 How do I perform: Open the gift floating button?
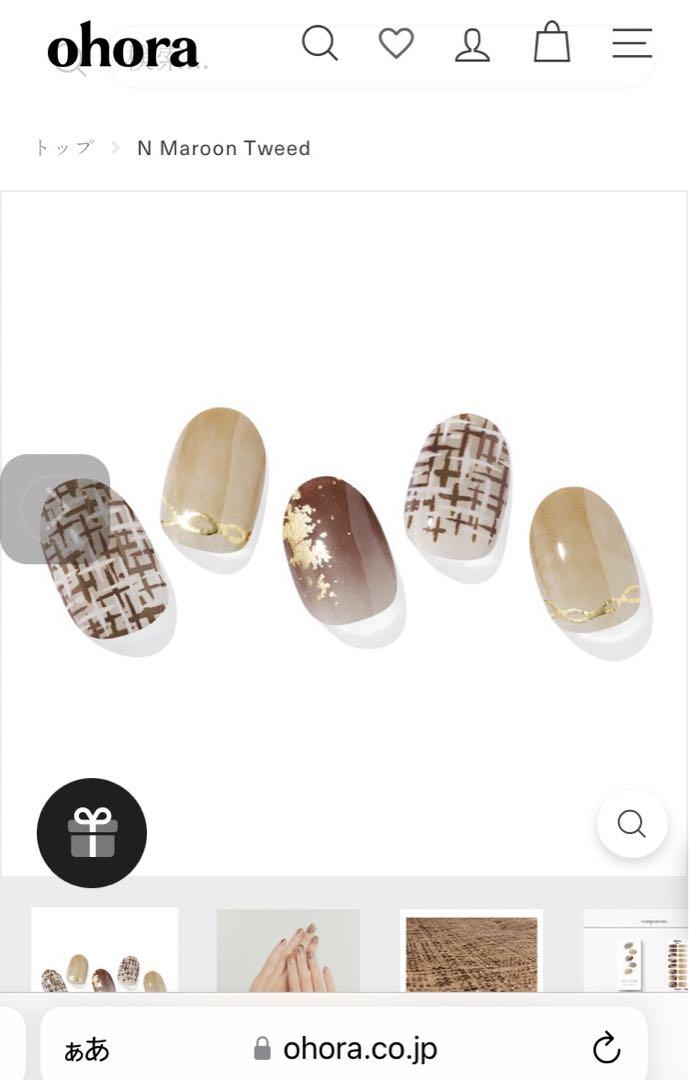92,833
